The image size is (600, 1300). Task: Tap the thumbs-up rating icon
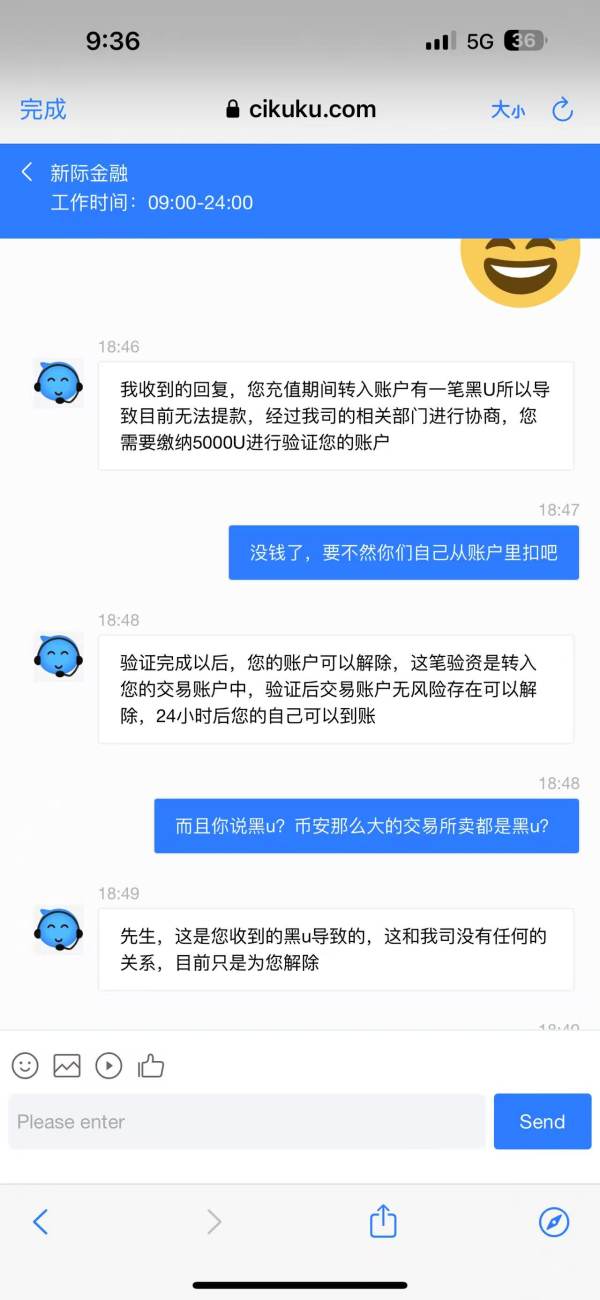click(151, 1066)
